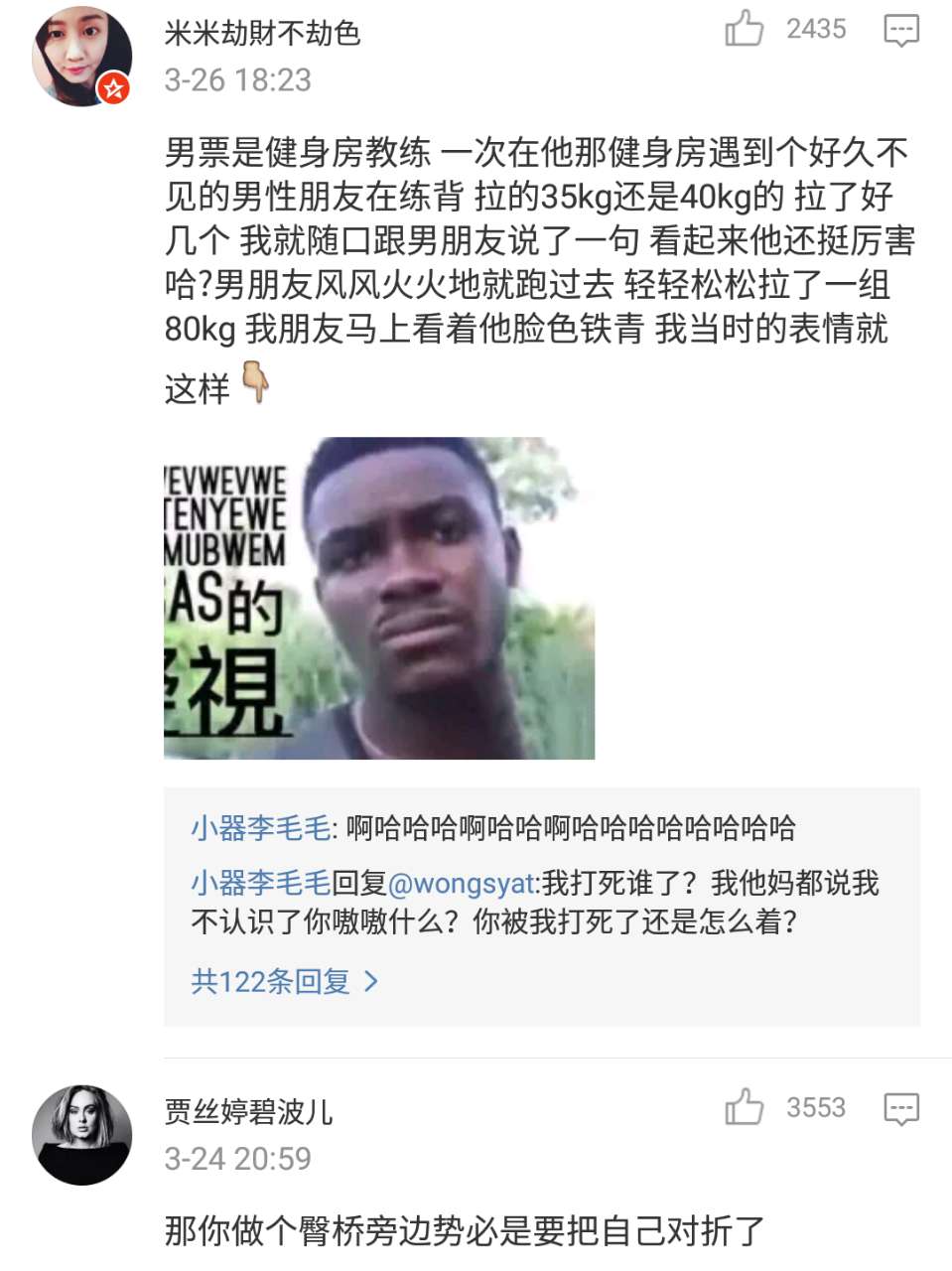
Task: Open username 米米劫財不劫色
Action: 262,33
